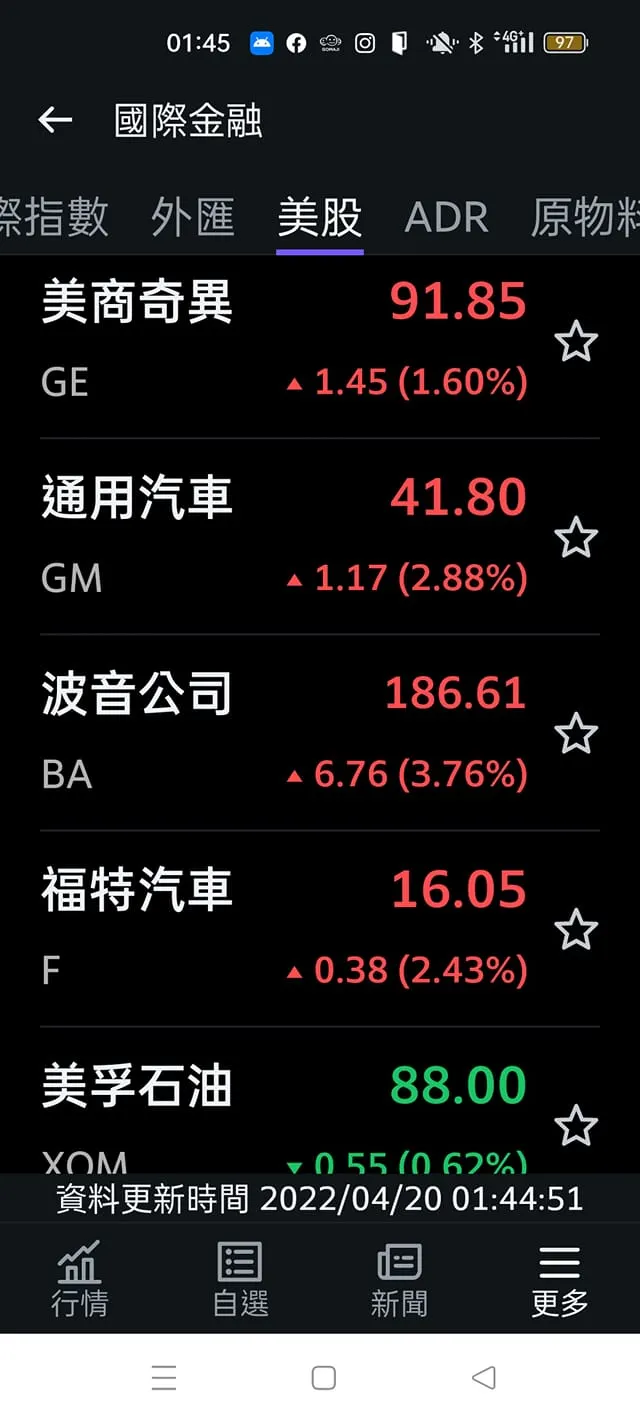Switch to the 外匯 tab
Image resolution: width=640 pixels, height=1422 pixels.
pos(193,217)
